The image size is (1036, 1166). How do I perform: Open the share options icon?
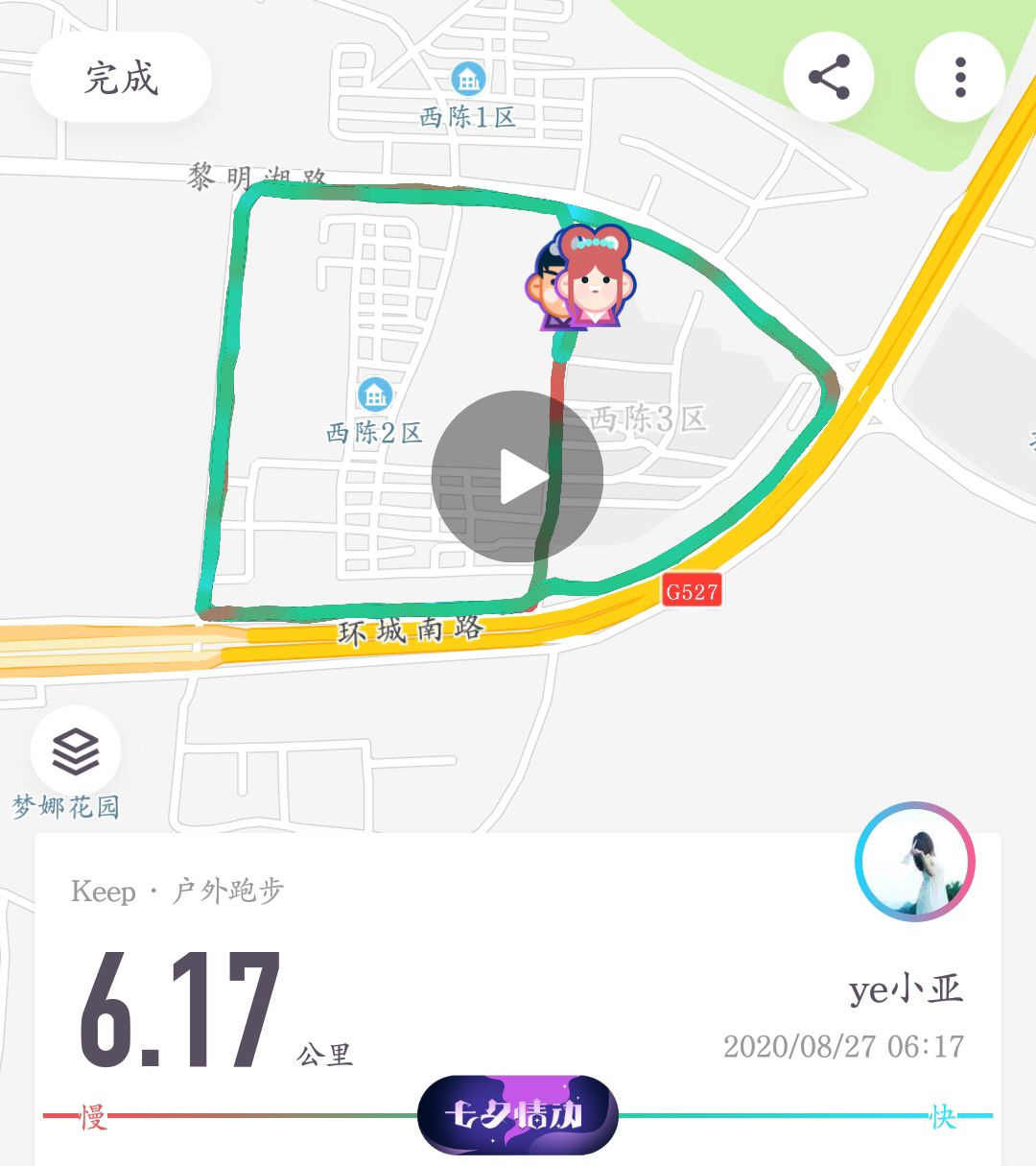tap(828, 79)
